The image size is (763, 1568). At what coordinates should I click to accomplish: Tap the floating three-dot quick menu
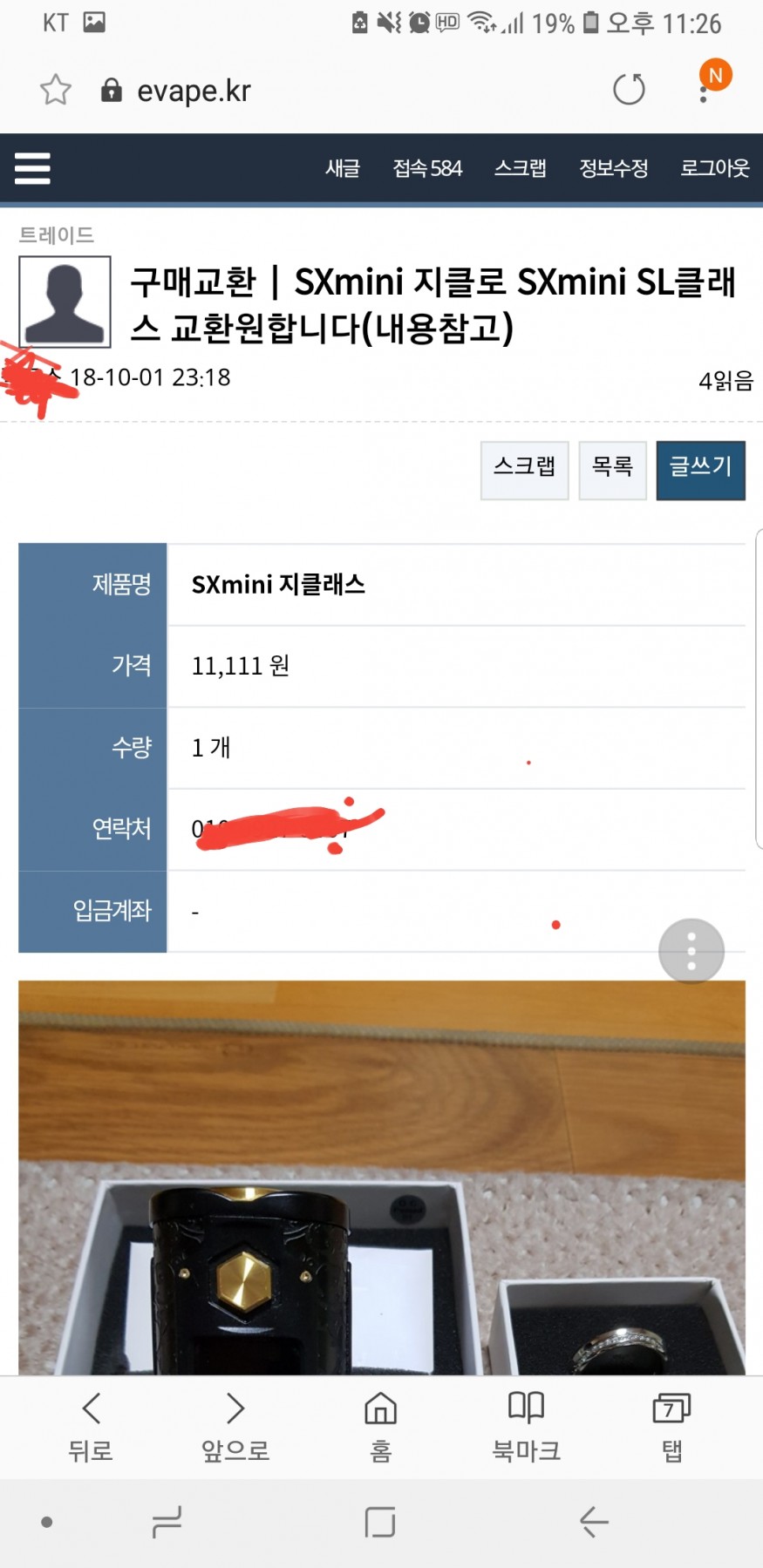pos(691,951)
